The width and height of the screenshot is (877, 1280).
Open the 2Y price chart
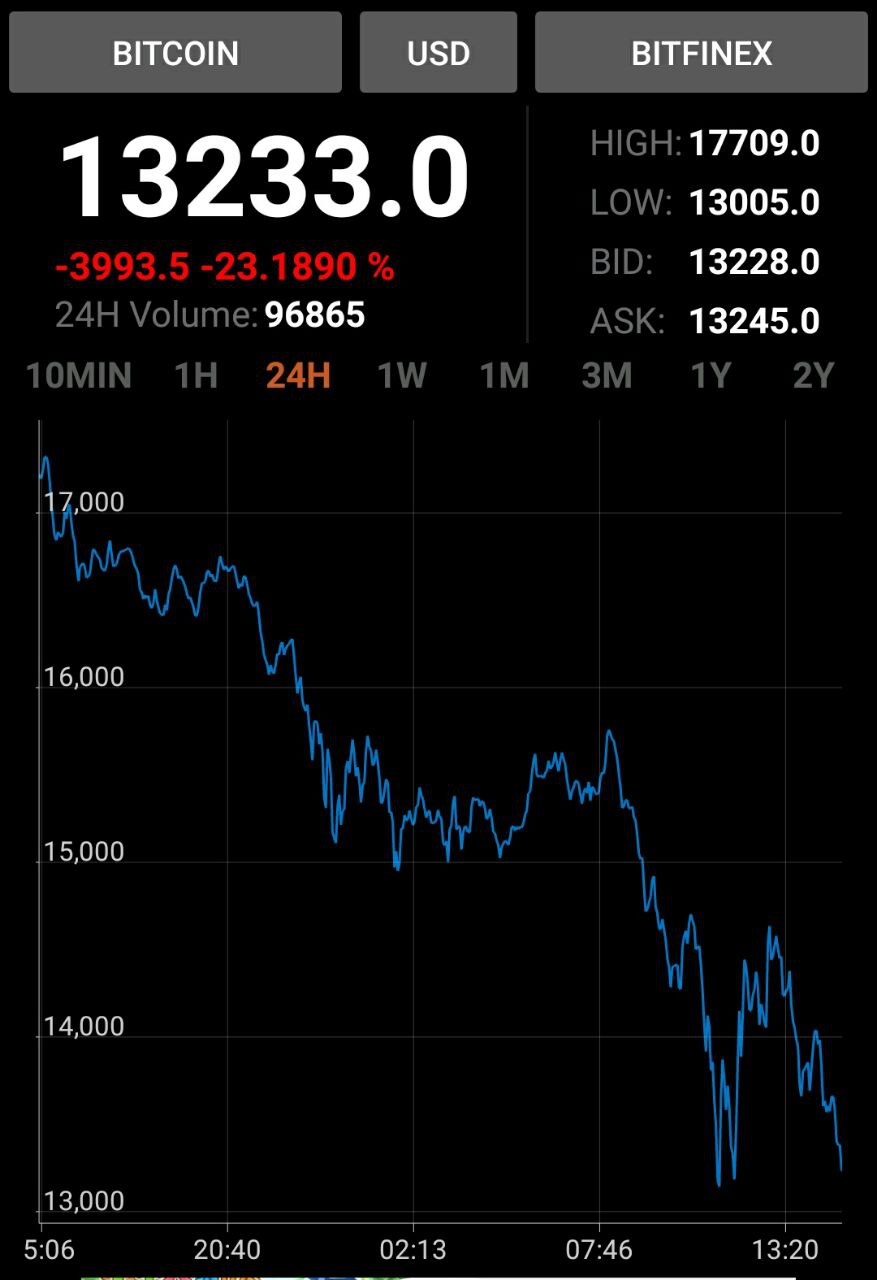click(x=813, y=376)
